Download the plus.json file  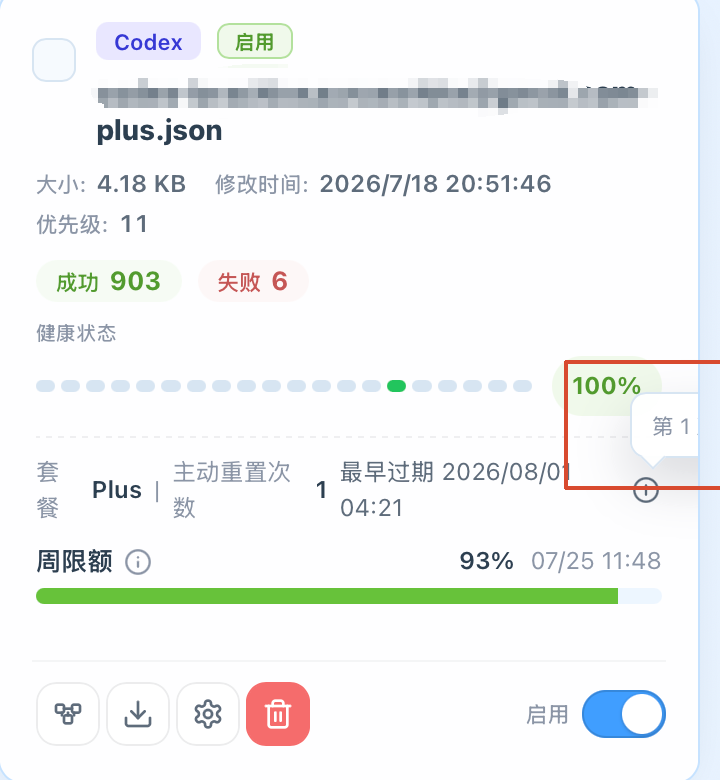[x=138, y=714]
